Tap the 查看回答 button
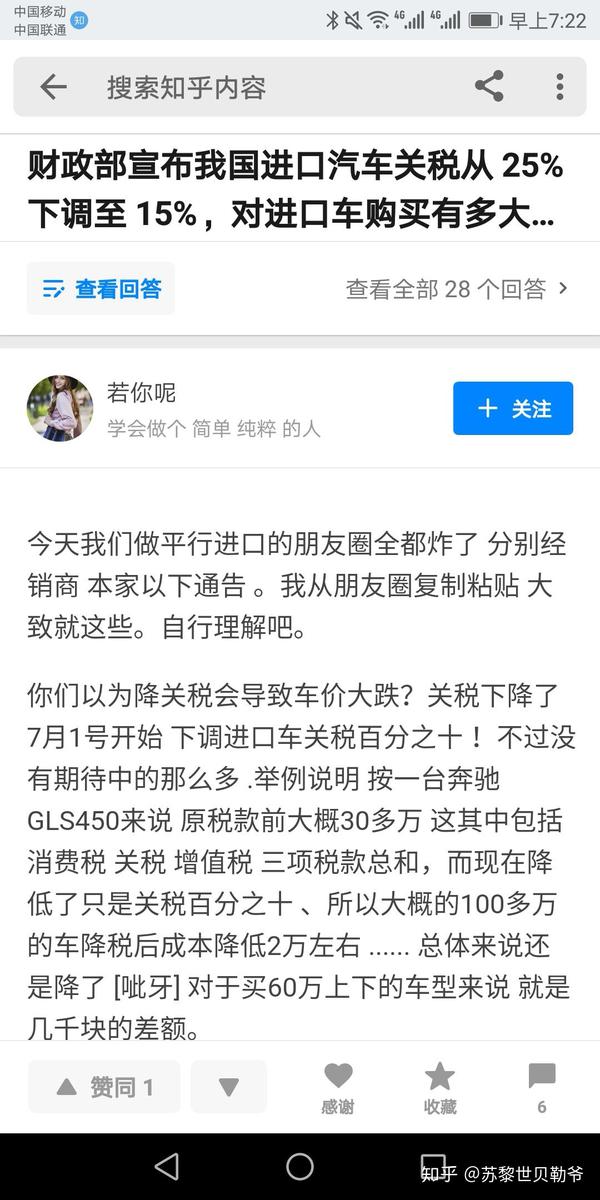This screenshot has height=1200, width=600. click(x=101, y=289)
